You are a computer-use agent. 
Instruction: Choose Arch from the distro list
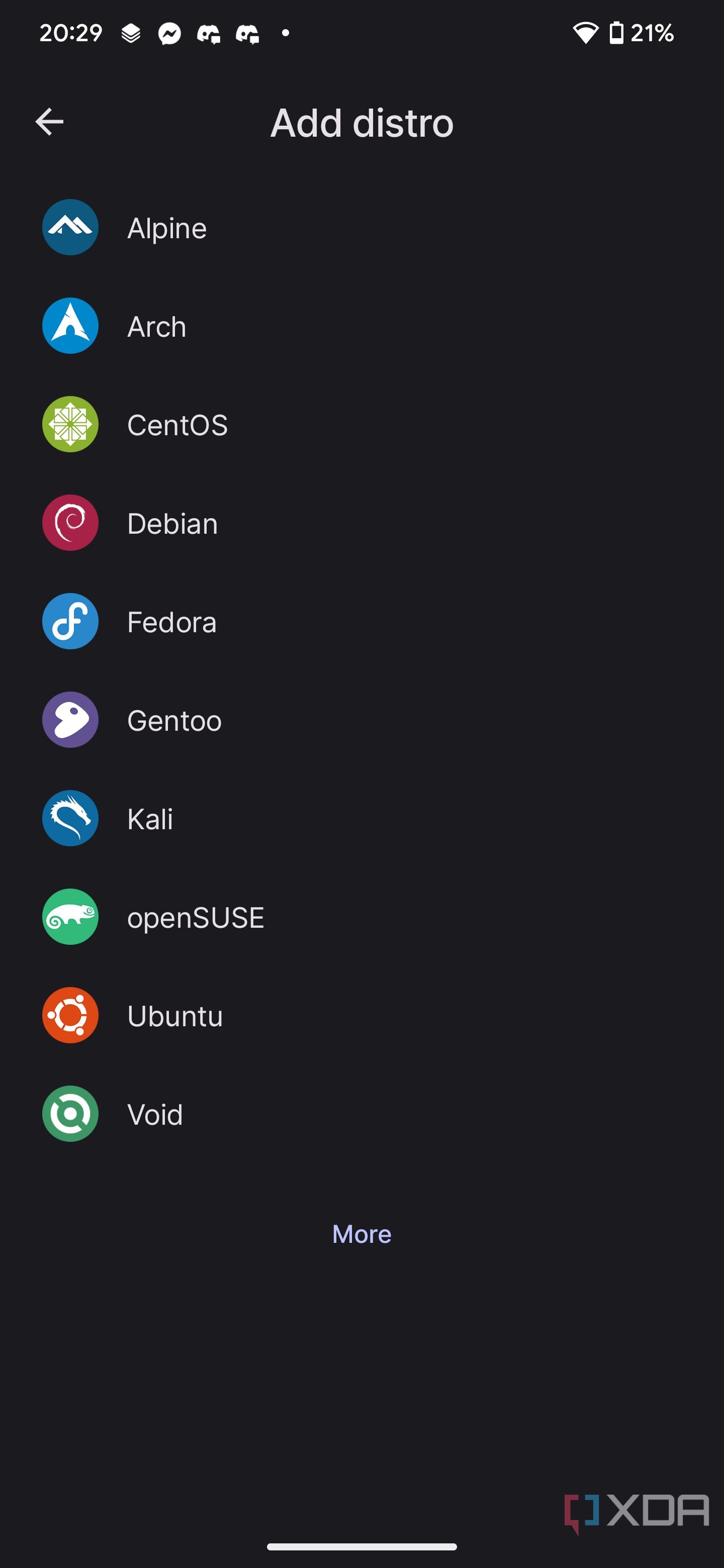(156, 327)
